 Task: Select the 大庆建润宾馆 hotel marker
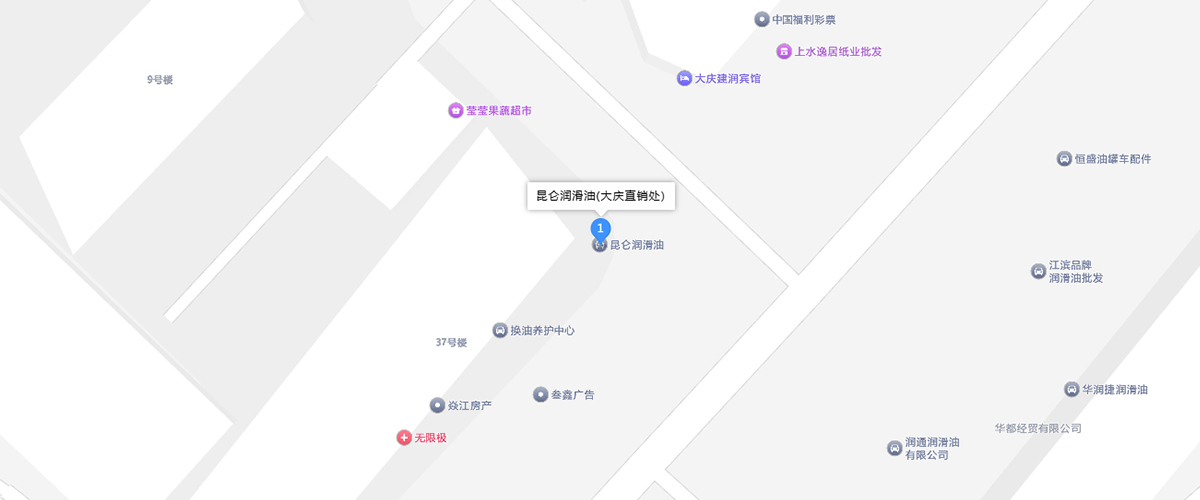pyautogui.click(x=684, y=78)
